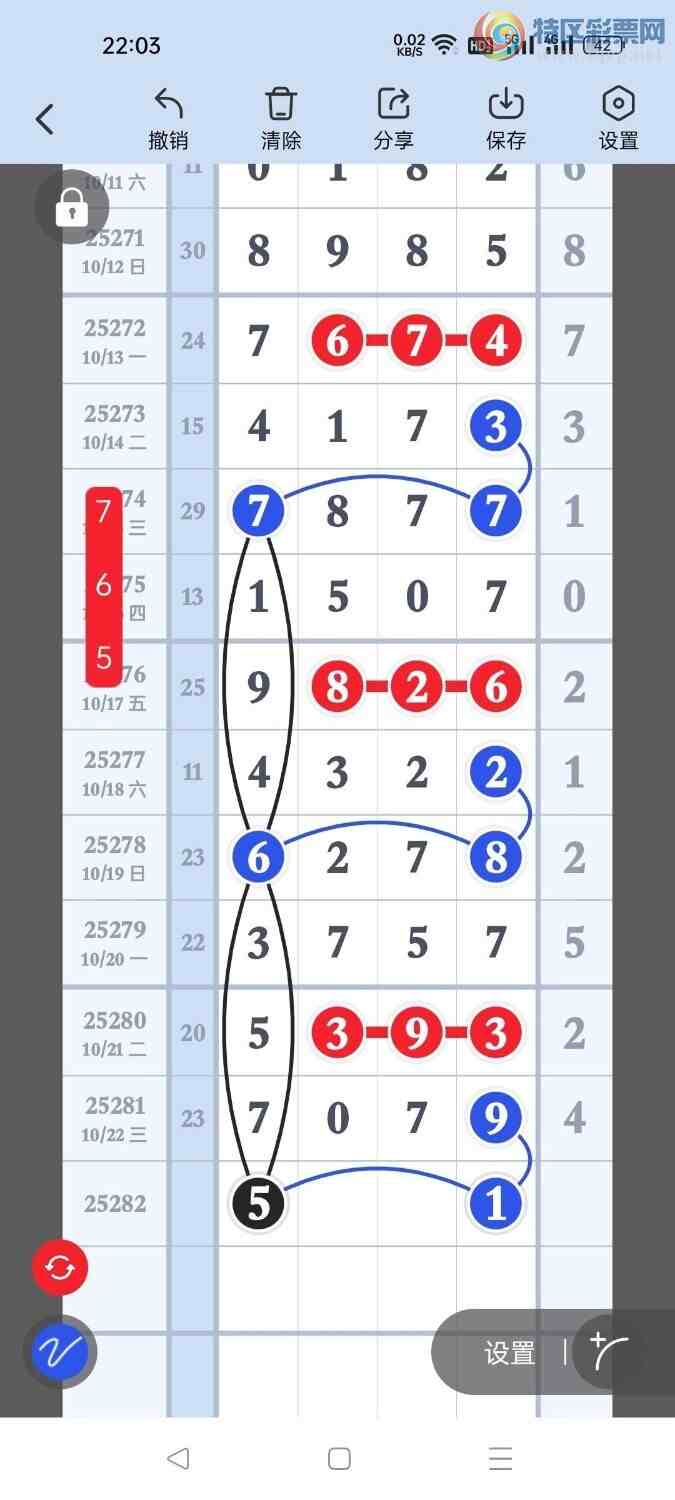Viewport: 675px width, 1500px height.
Task: Share the chart via 分享
Action: tap(393, 118)
